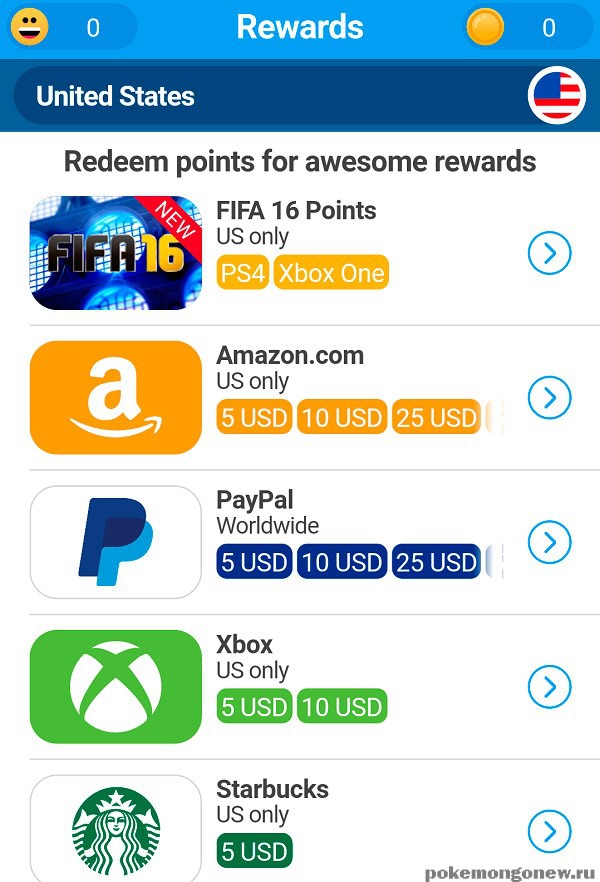Tap the PayPal logo tile
The width and height of the screenshot is (600, 882).
[x=116, y=542]
